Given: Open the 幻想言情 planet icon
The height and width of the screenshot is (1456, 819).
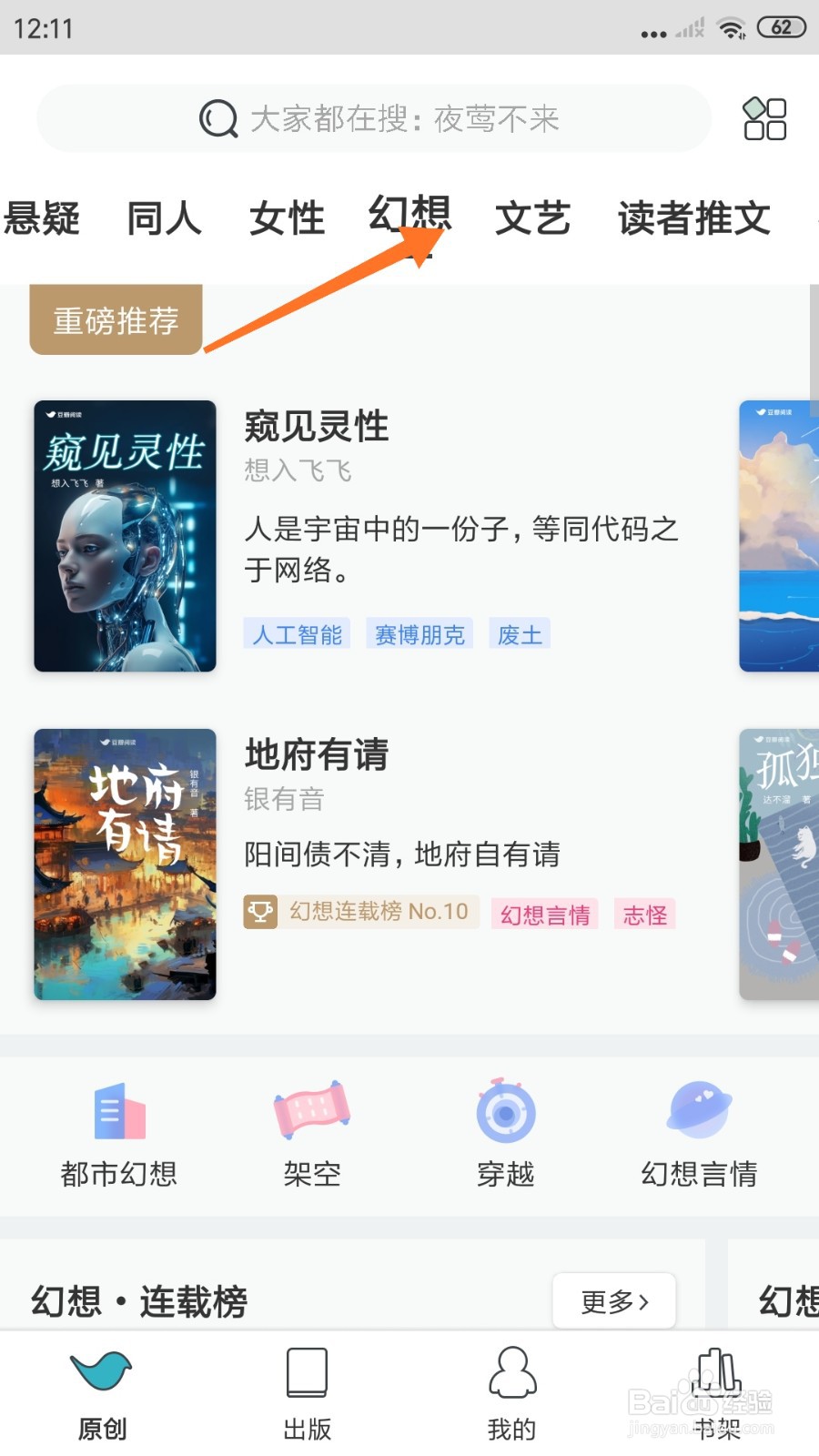Looking at the screenshot, I should 699,1110.
